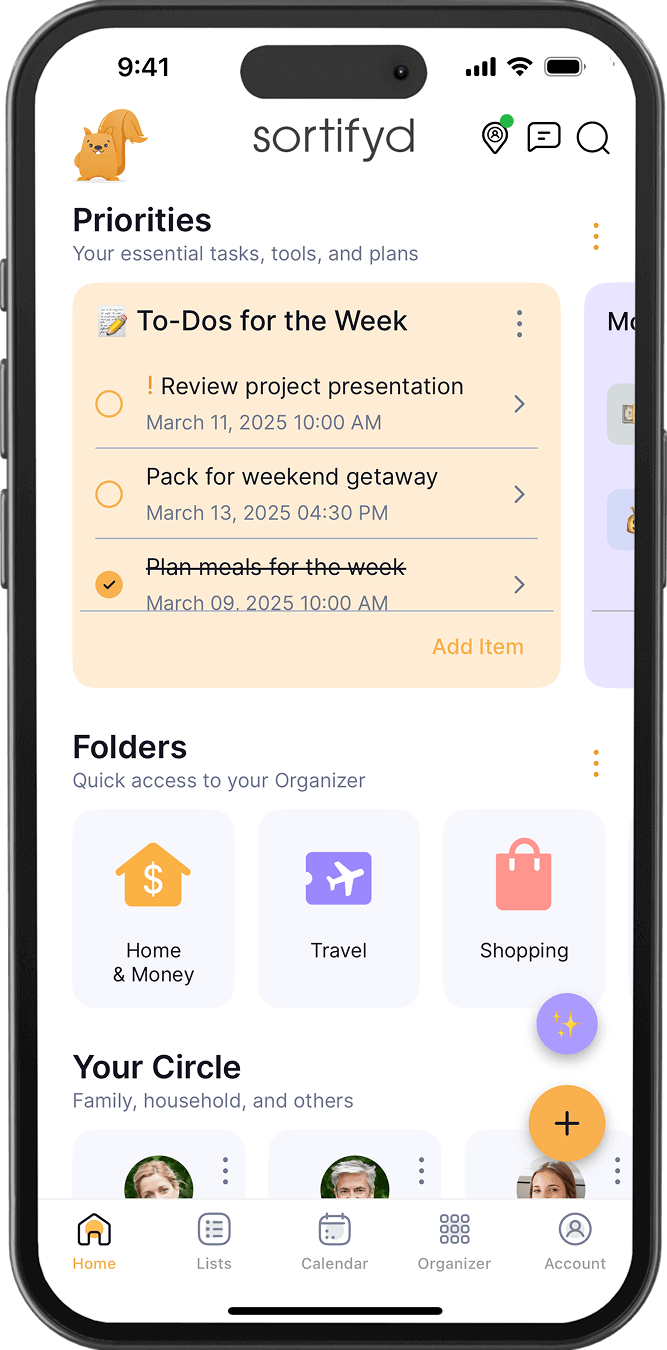Open the Priorities section overflow menu
The width and height of the screenshot is (667, 1350).
596,237
